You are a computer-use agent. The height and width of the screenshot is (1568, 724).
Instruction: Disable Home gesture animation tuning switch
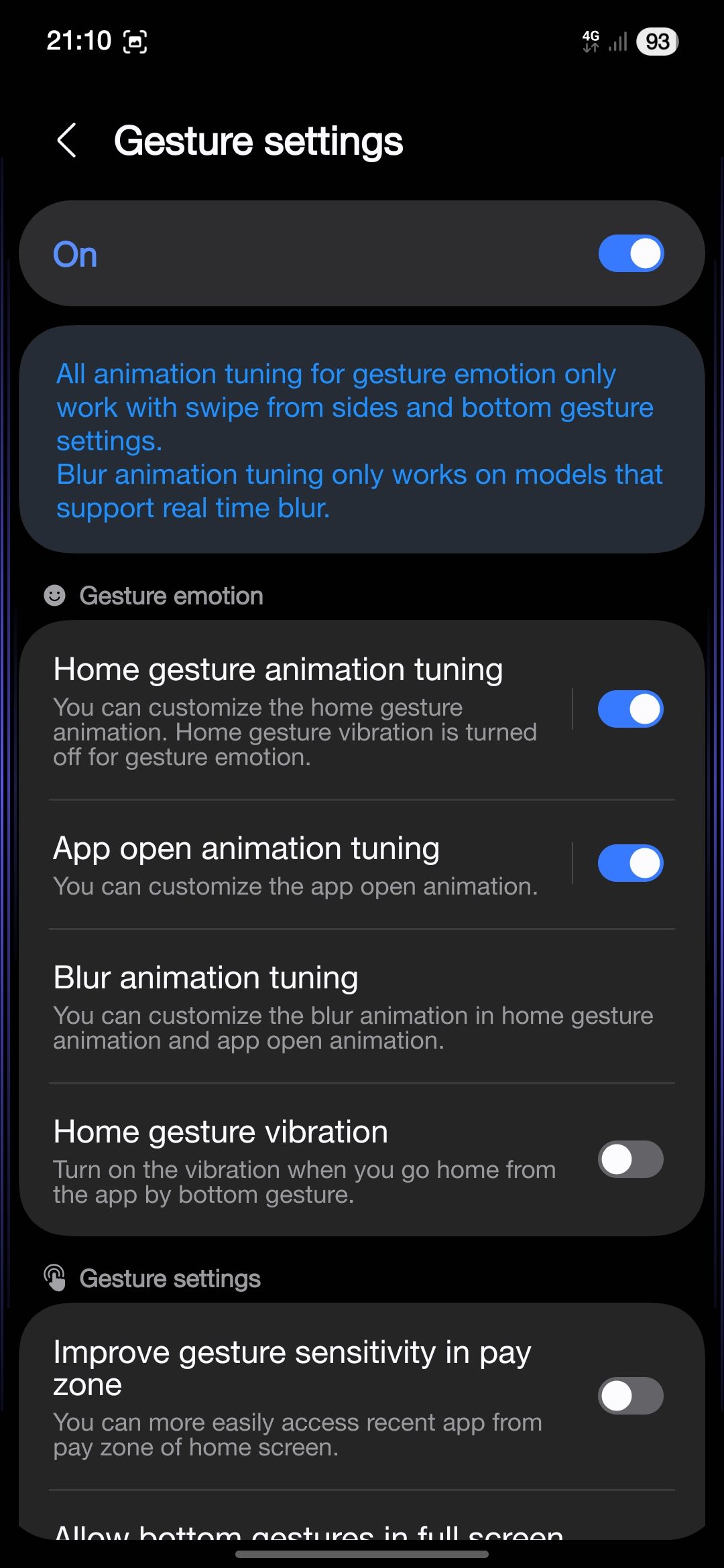click(630, 709)
